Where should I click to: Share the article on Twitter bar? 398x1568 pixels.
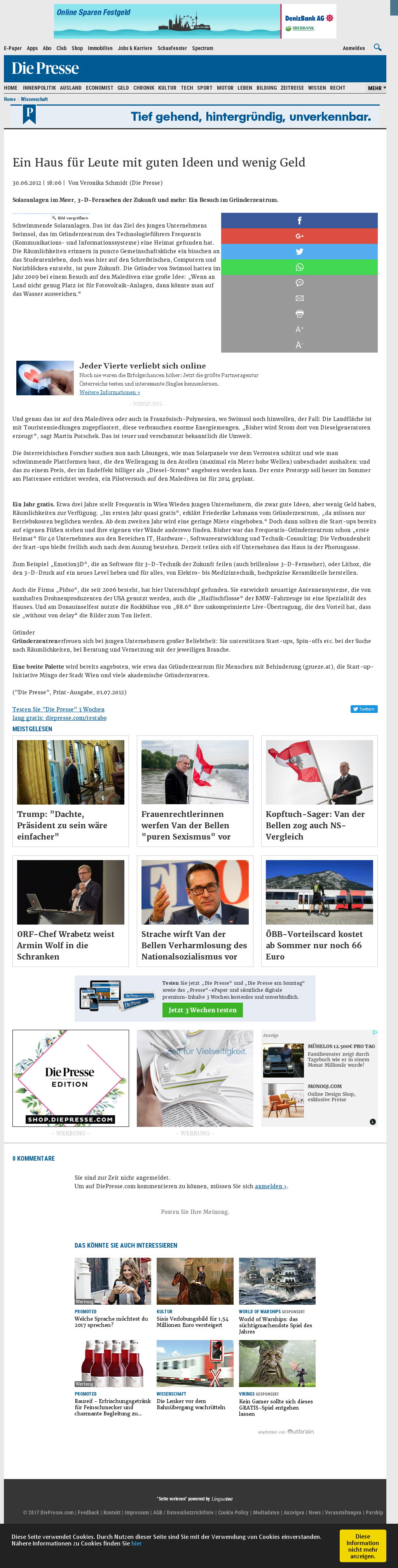pyautogui.click(x=299, y=251)
